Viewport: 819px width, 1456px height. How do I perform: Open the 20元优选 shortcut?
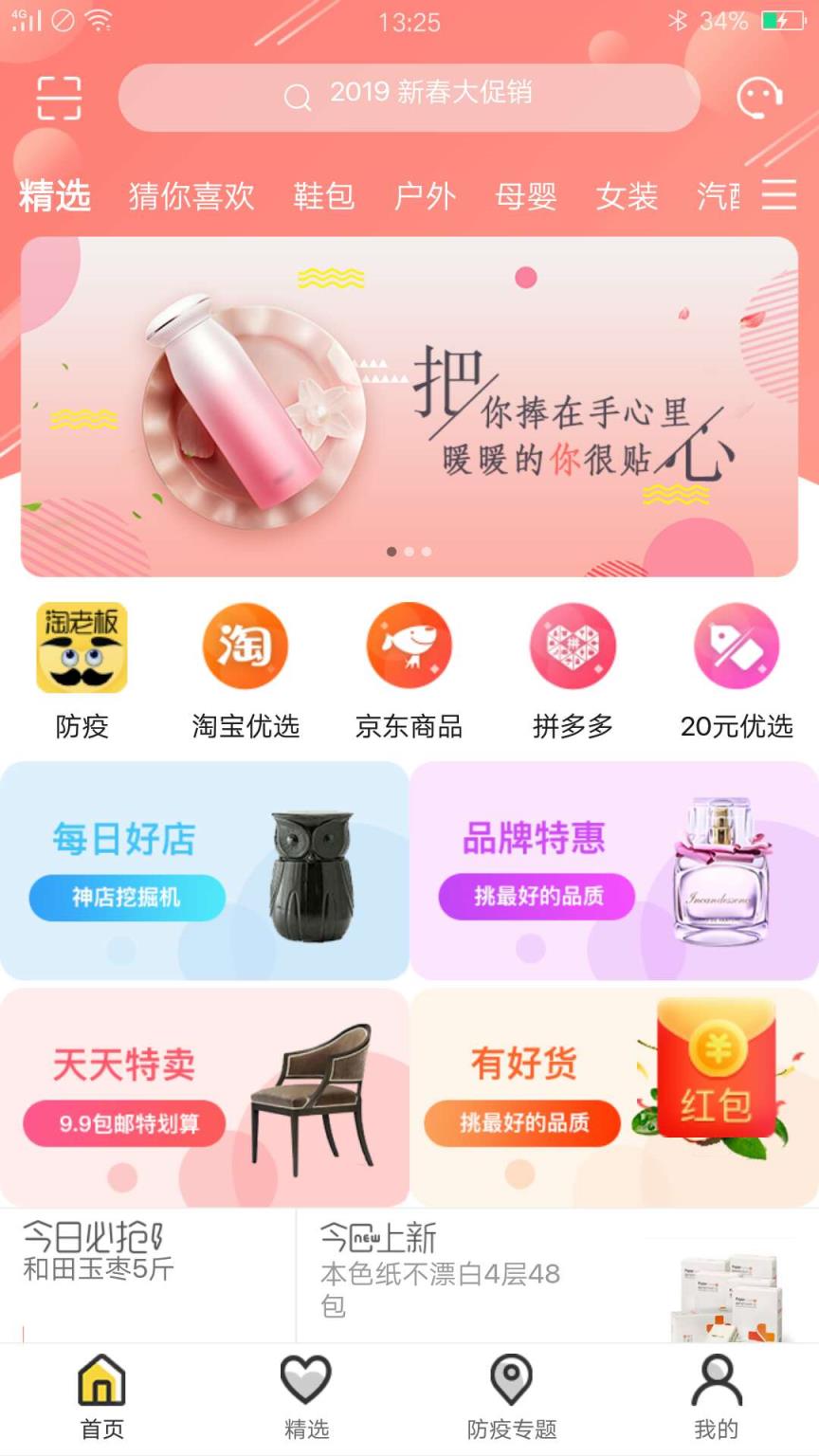[737, 646]
